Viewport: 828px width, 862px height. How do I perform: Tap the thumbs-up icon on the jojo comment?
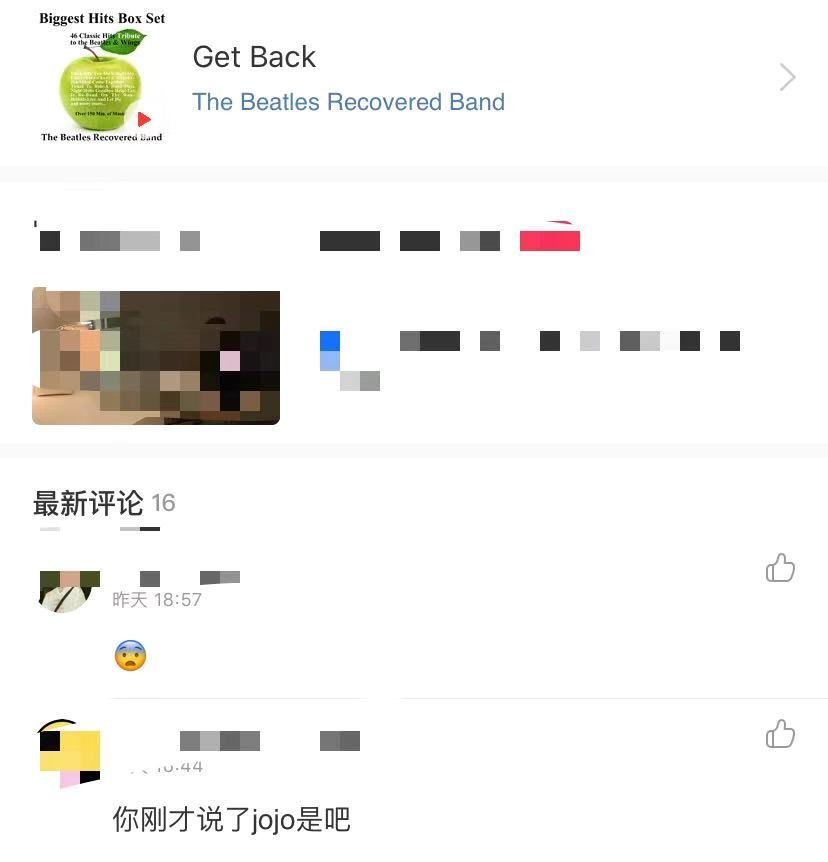780,733
